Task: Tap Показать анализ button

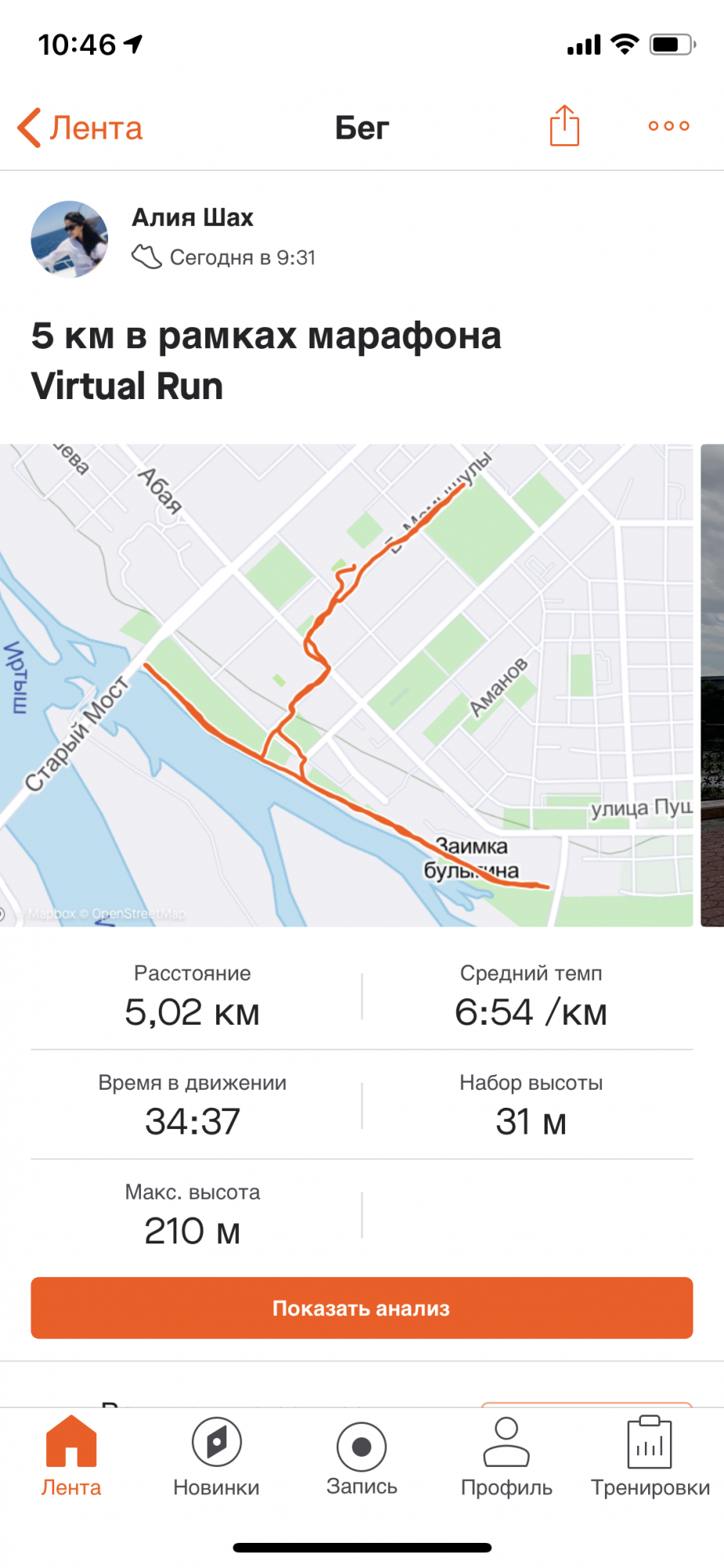Action: [361, 1308]
